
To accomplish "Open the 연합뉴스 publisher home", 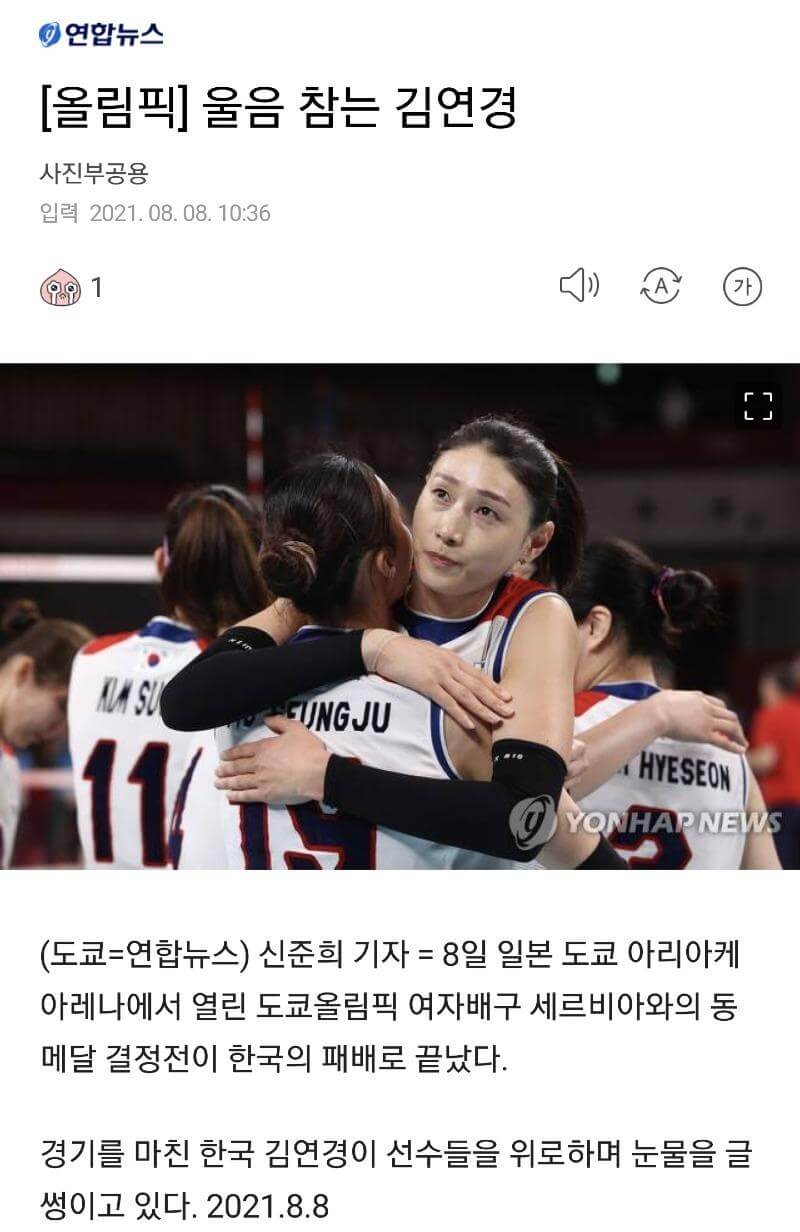I will [101, 35].
